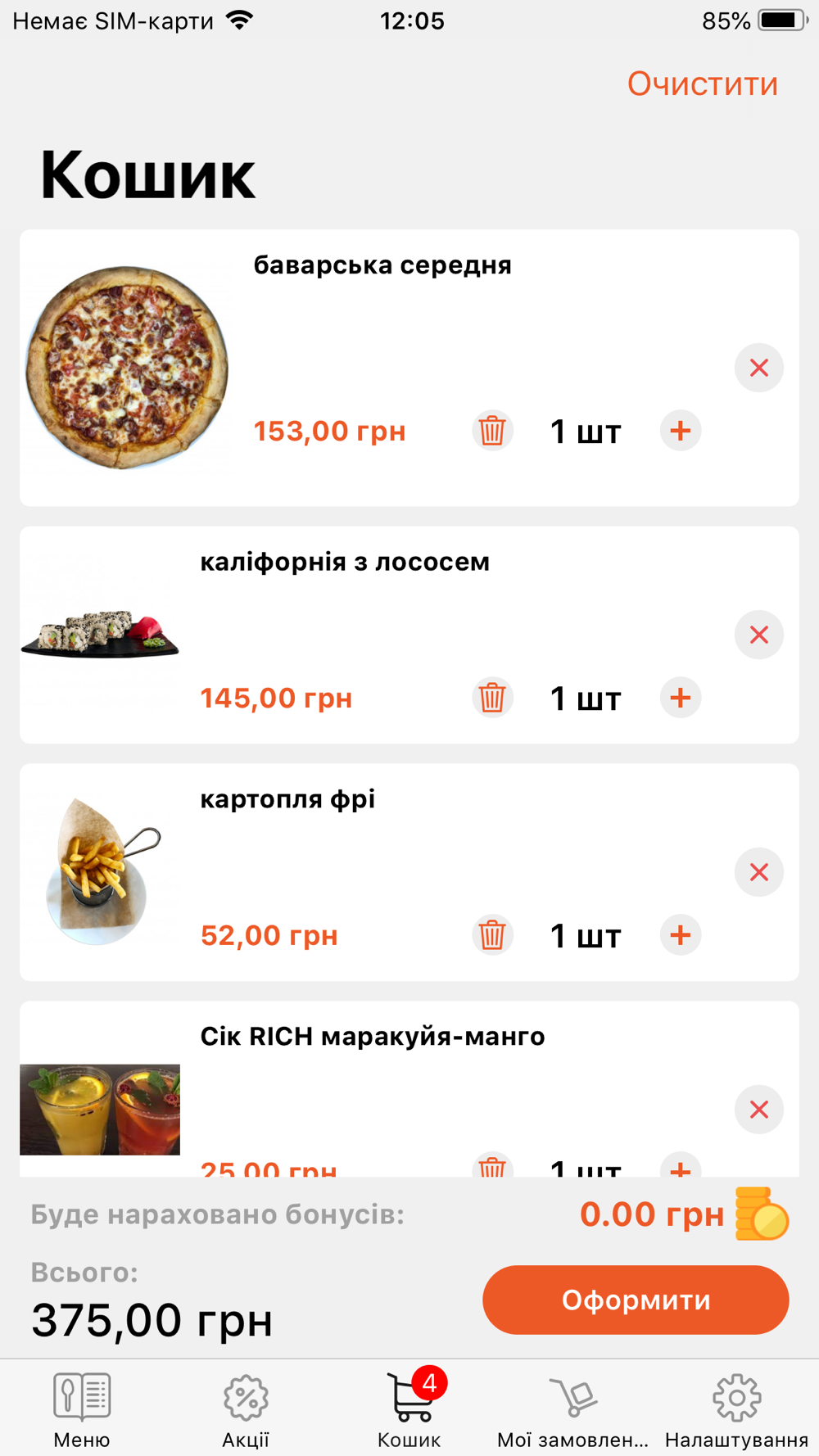The width and height of the screenshot is (819, 1456).
Task: Open Налаштування tab
Action: click(x=736, y=1410)
